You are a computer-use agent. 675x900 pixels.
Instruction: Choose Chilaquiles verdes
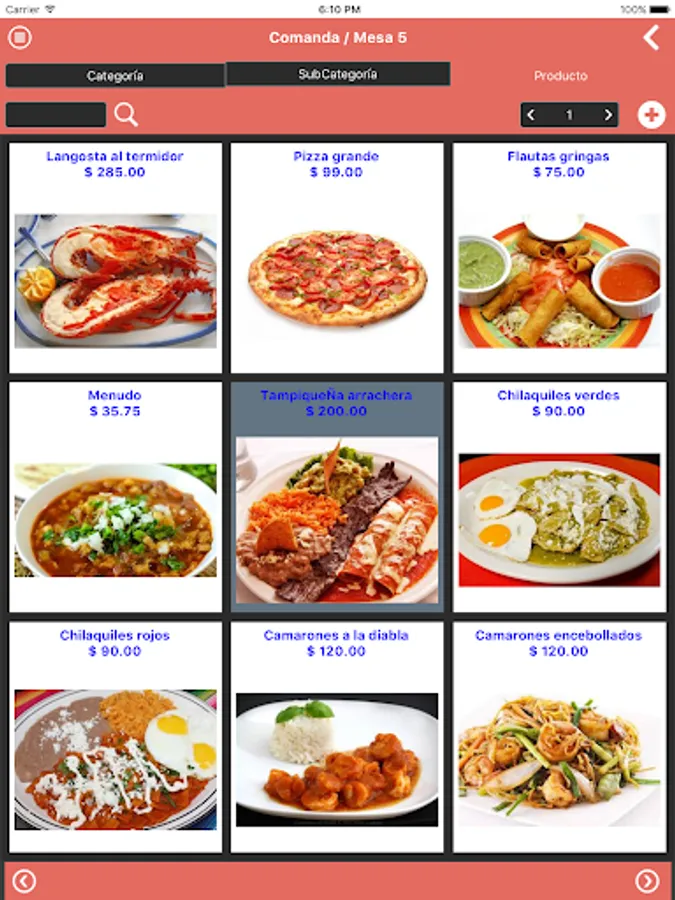tap(560, 497)
